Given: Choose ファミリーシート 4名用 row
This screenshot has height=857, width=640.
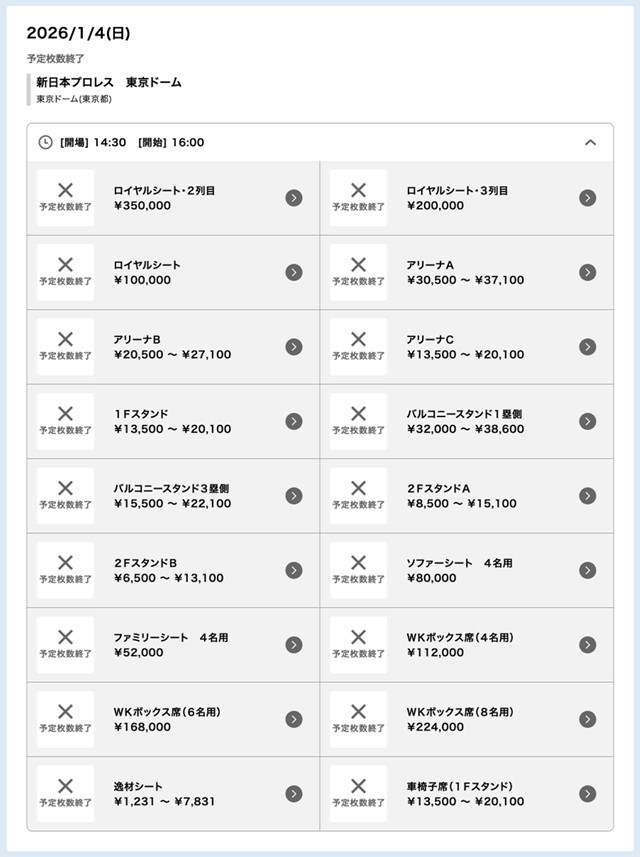Looking at the screenshot, I should click(x=293, y=645).
